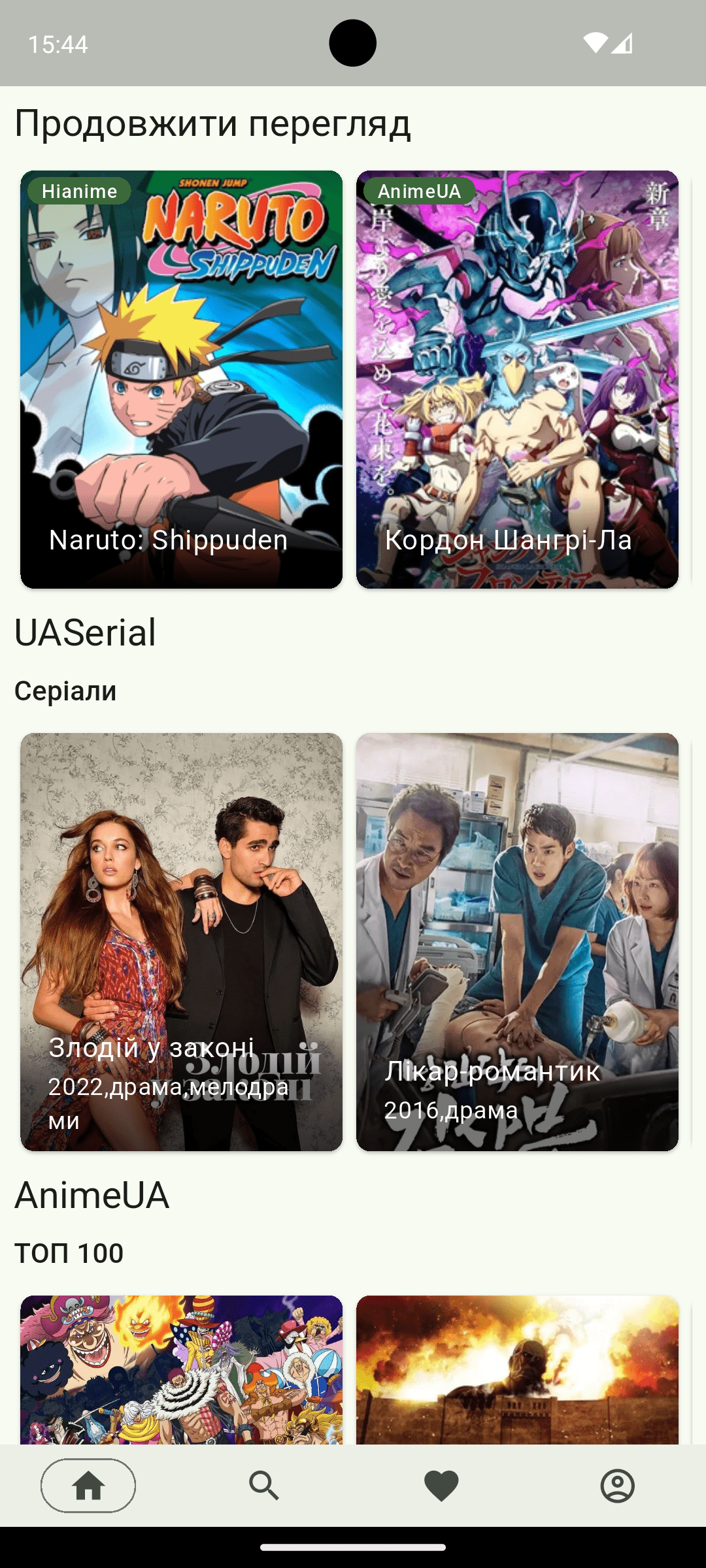The height and width of the screenshot is (1568, 706).
Task: Open the burning titan poster in ТОП 100
Action: tap(517, 1369)
